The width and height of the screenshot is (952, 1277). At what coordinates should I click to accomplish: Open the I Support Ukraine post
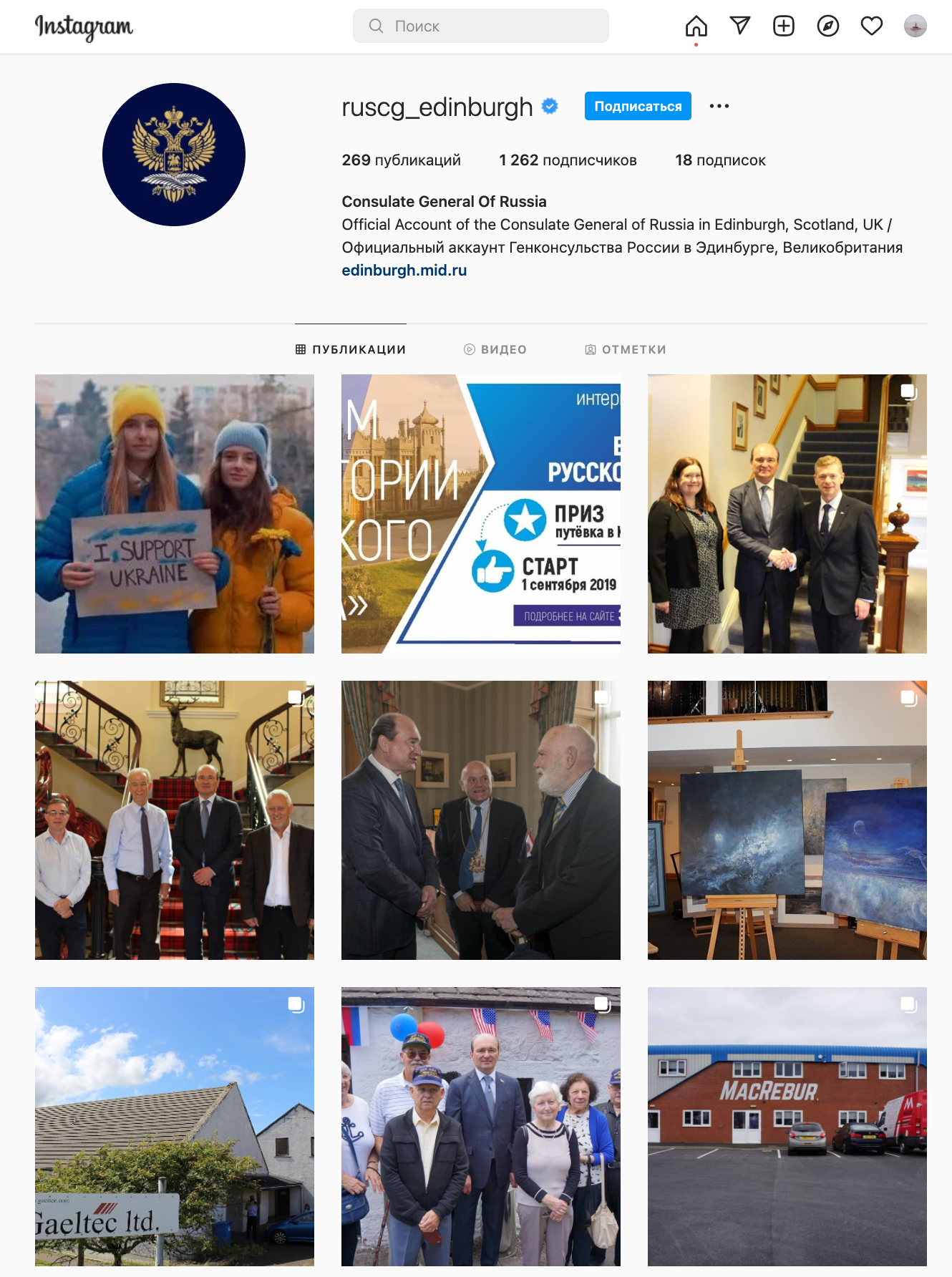[175, 514]
